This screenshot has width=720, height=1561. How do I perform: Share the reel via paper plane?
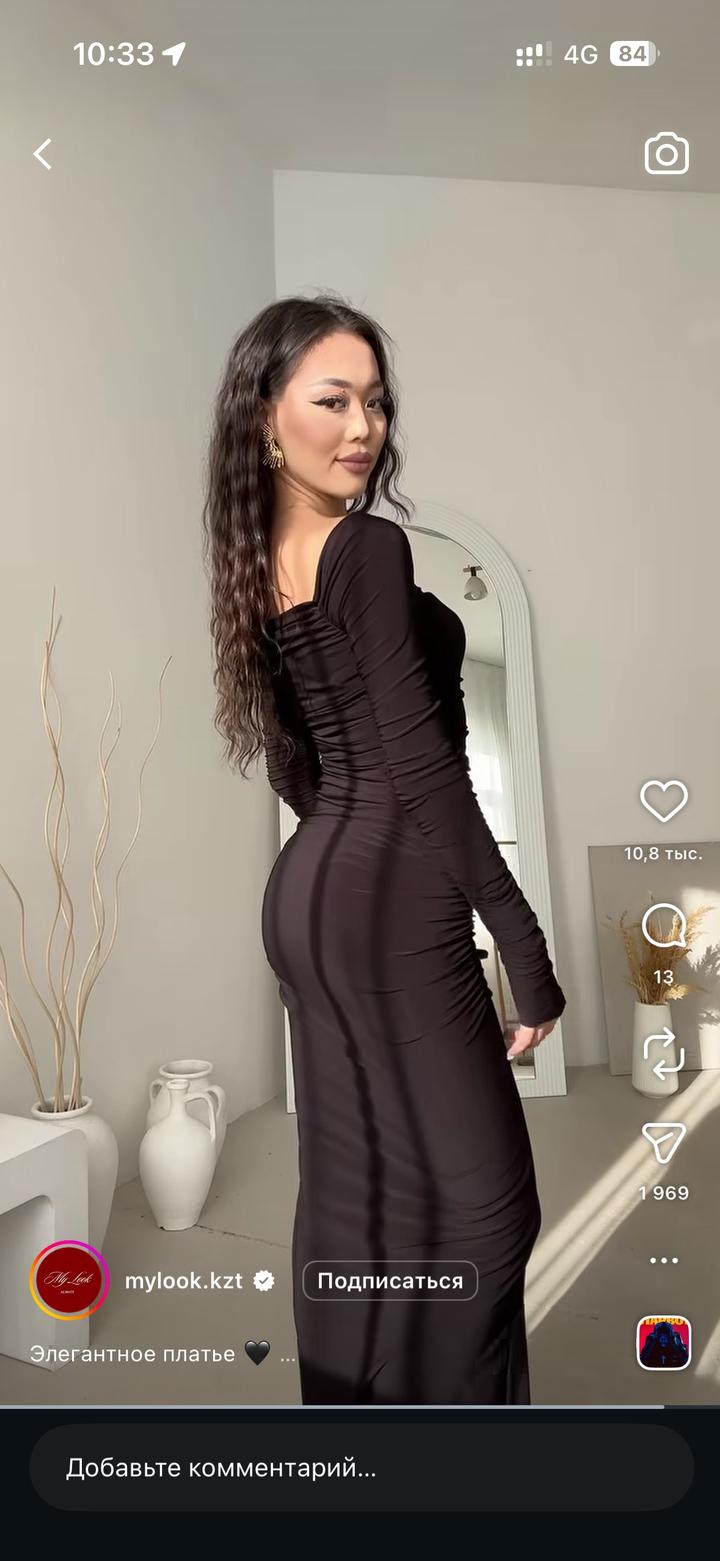click(x=664, y=1142)
